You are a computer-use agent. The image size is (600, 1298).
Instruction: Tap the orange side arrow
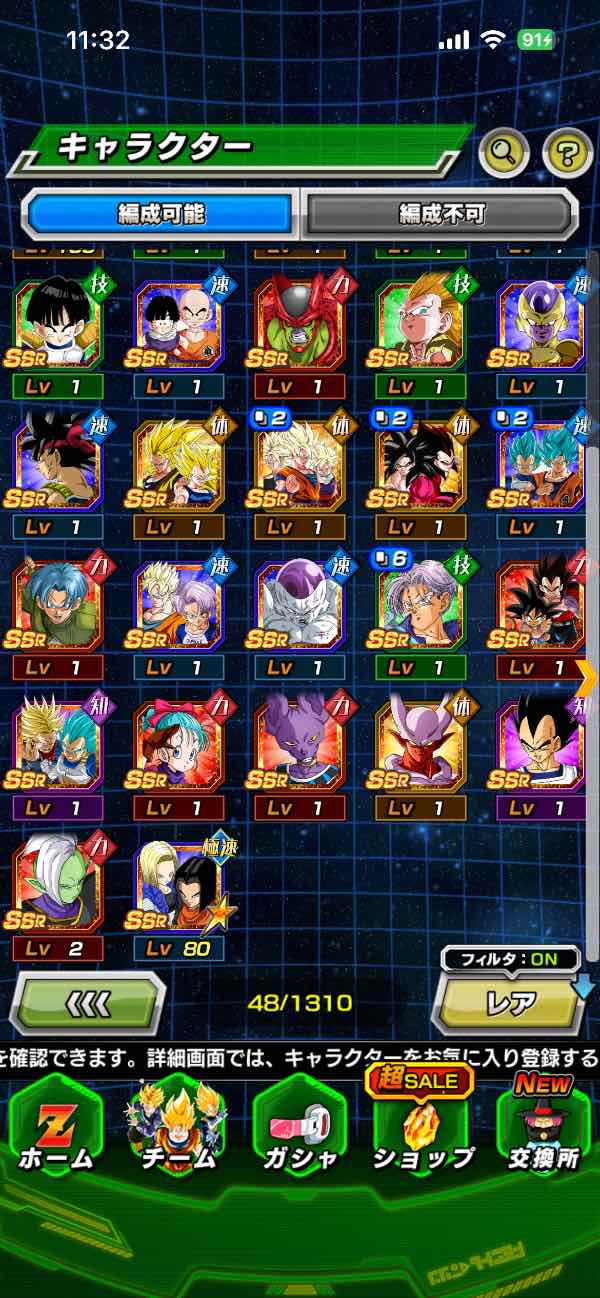(x=587, y=678)
